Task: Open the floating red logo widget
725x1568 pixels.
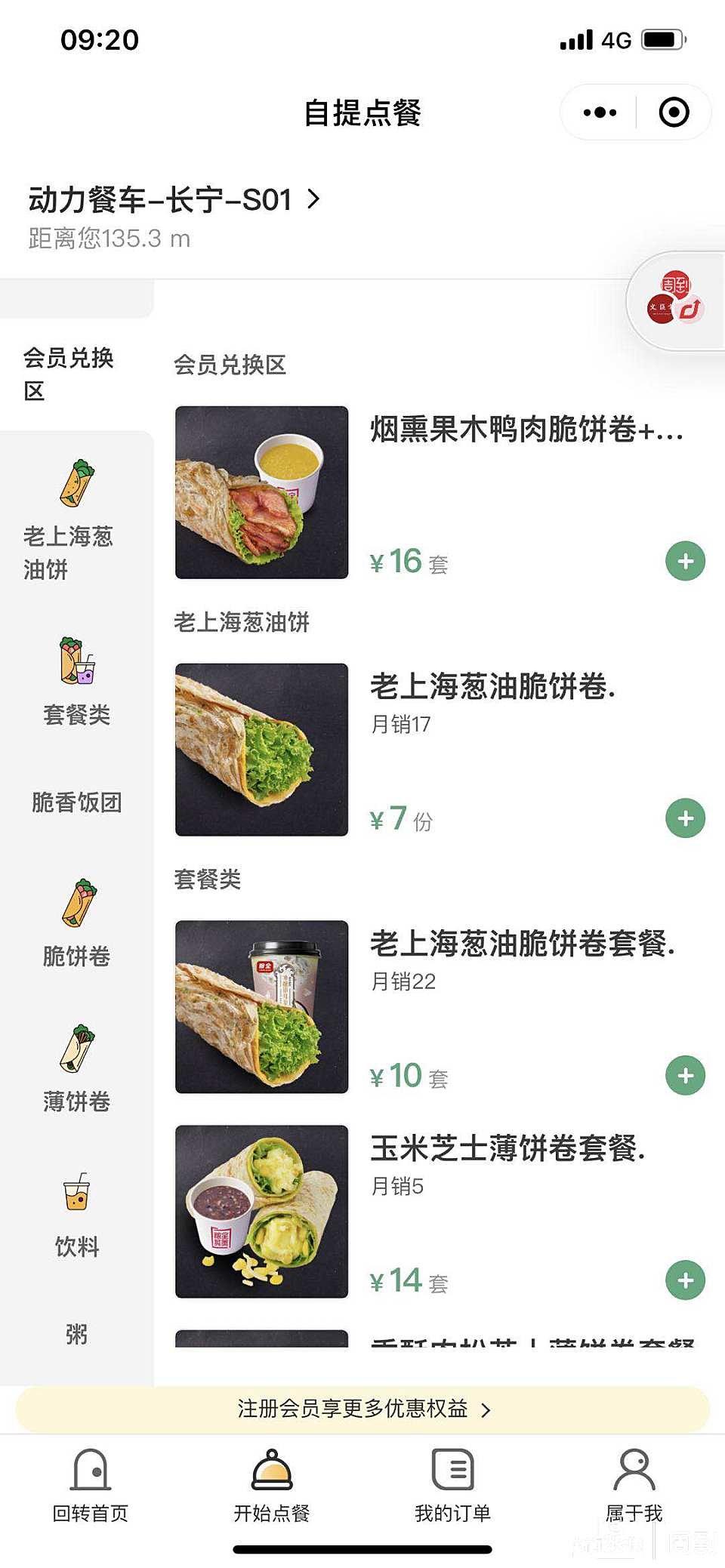Action: 676,300
